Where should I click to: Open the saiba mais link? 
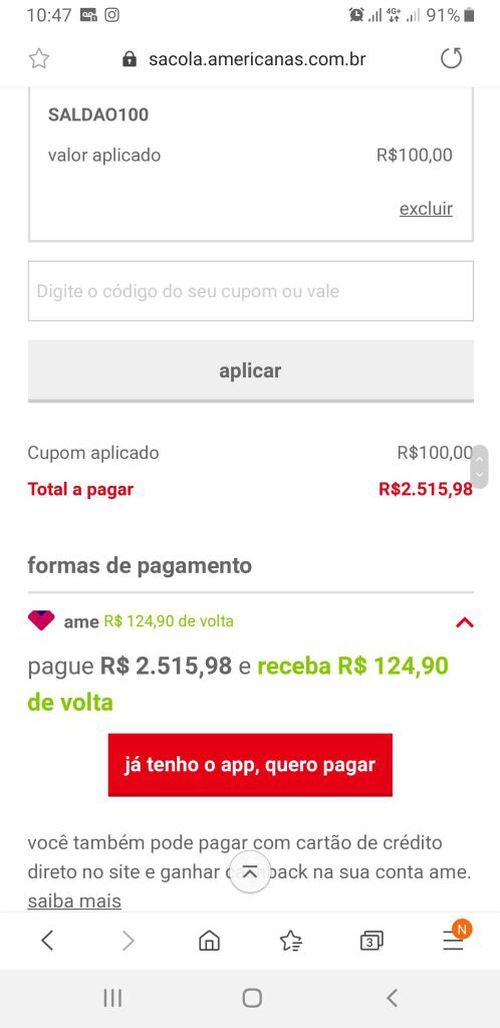tap(74, 901)
